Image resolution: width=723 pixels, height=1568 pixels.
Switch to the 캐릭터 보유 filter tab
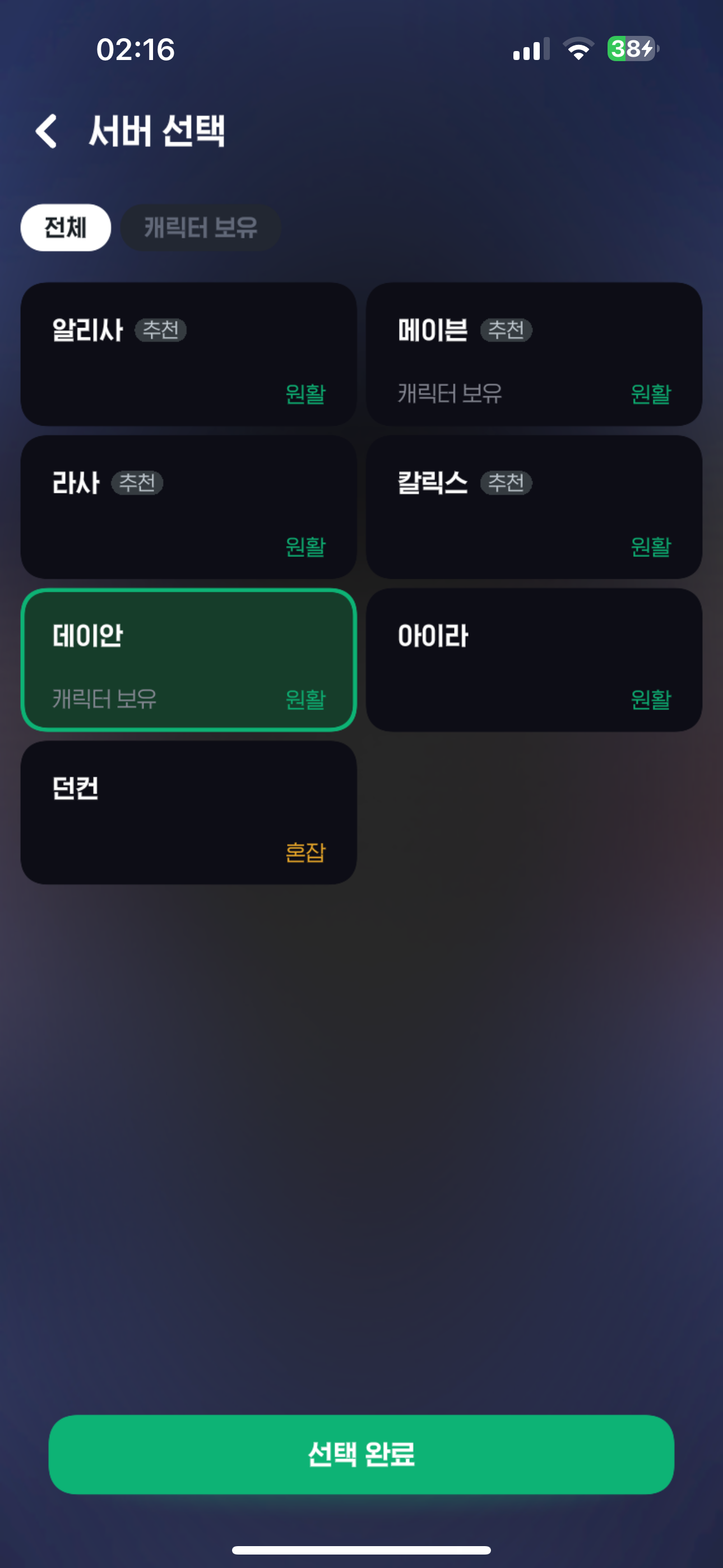200,228
